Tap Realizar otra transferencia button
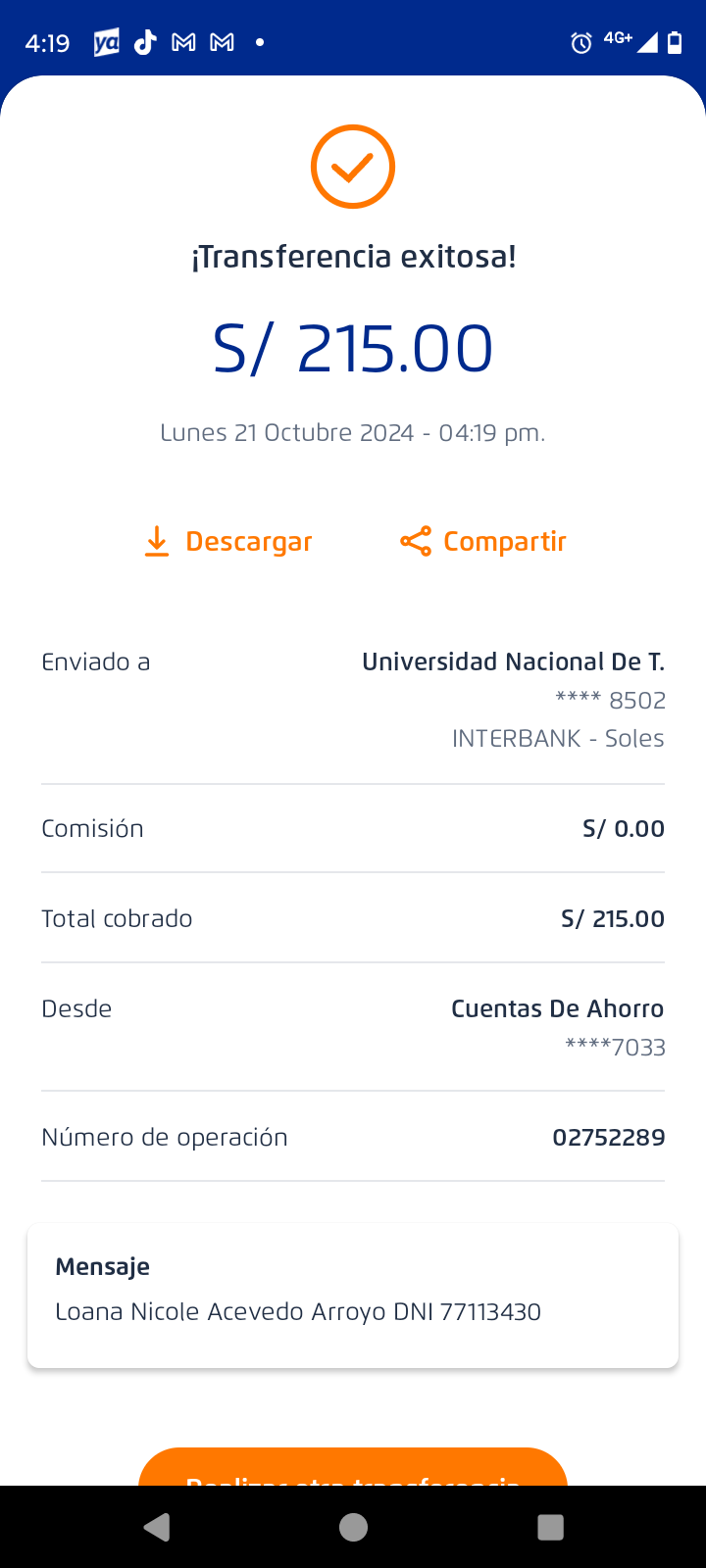Viewport: 706px width, 1568px height. [353, 1468]
